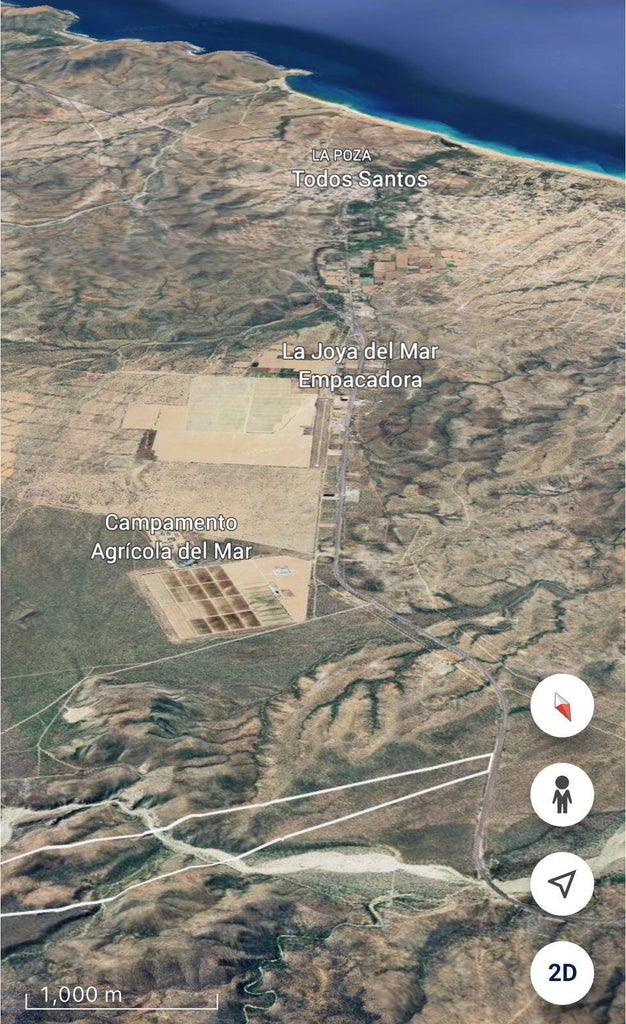Select La Joya del Mar Empacadora label
This screenshot has width=626, height=1024.
[360, 366]
